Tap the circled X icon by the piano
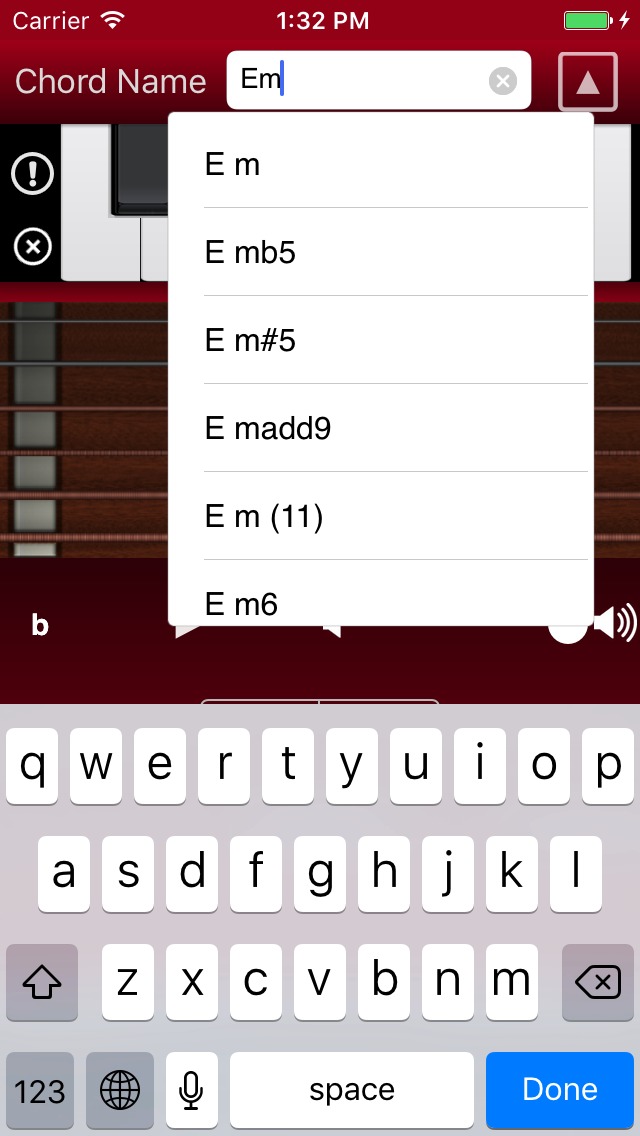Image resolution: width=640 pixels, height=1136 pixels. point(33,248)
